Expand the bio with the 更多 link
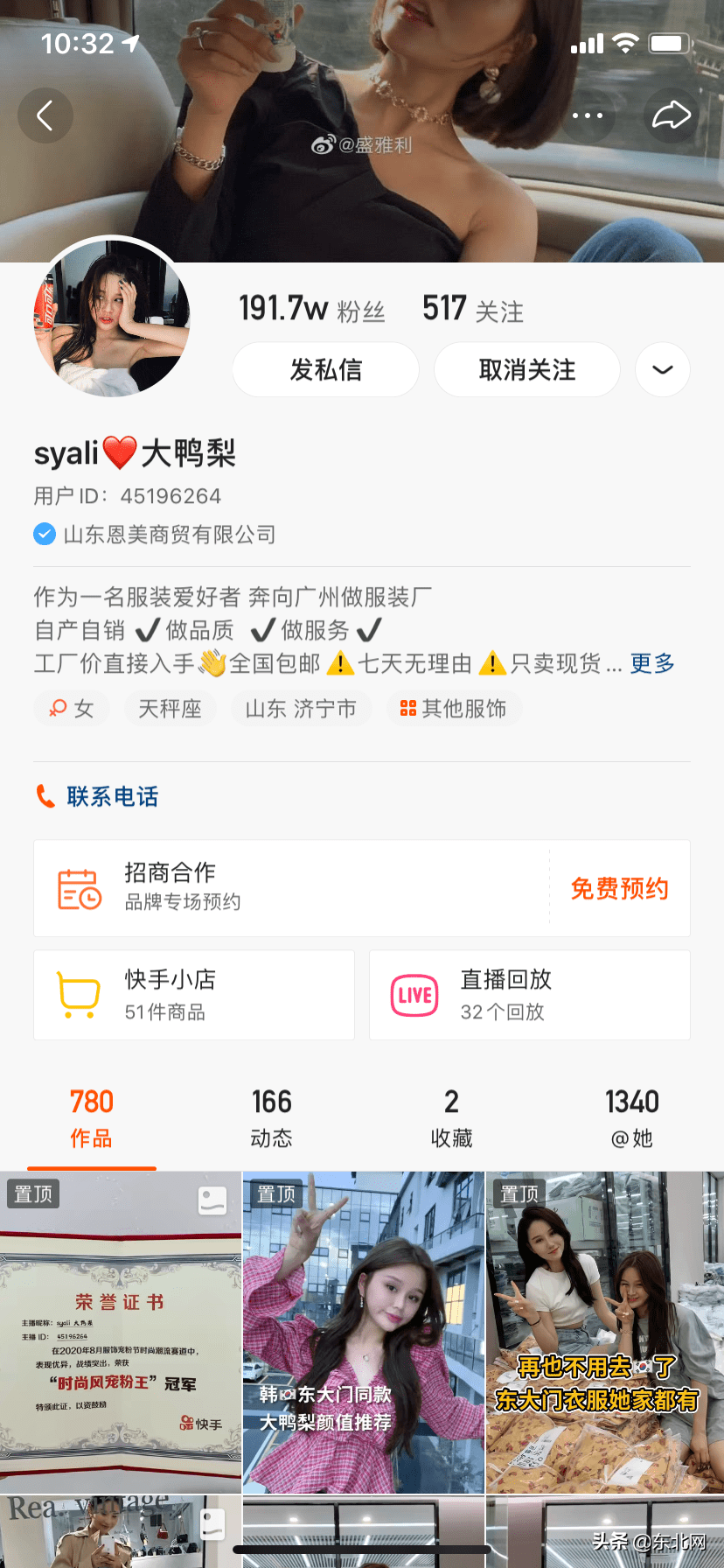The height and width of the screenshot is (1568, 724). pyautogui.click(x=651, y=665)
